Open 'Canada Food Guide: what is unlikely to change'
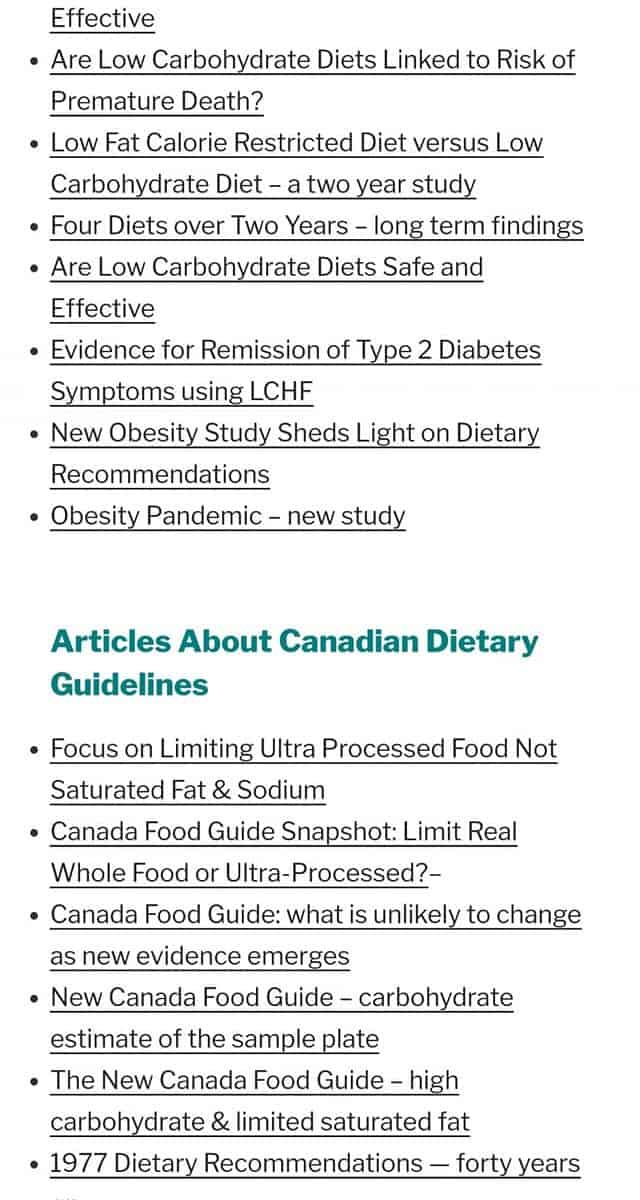 point(316,935)
